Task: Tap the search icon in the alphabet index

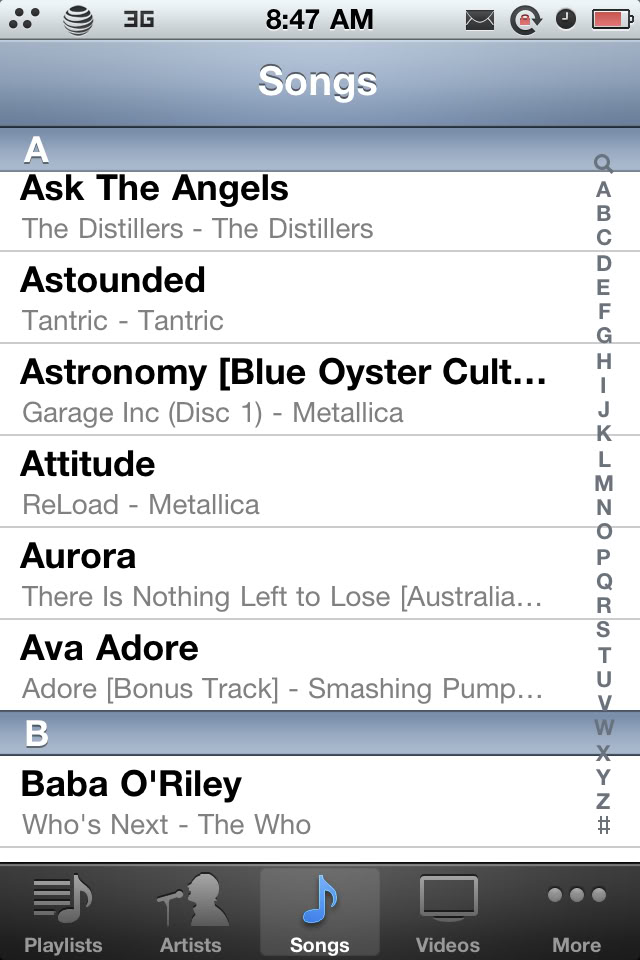Action: click(603, 163)
